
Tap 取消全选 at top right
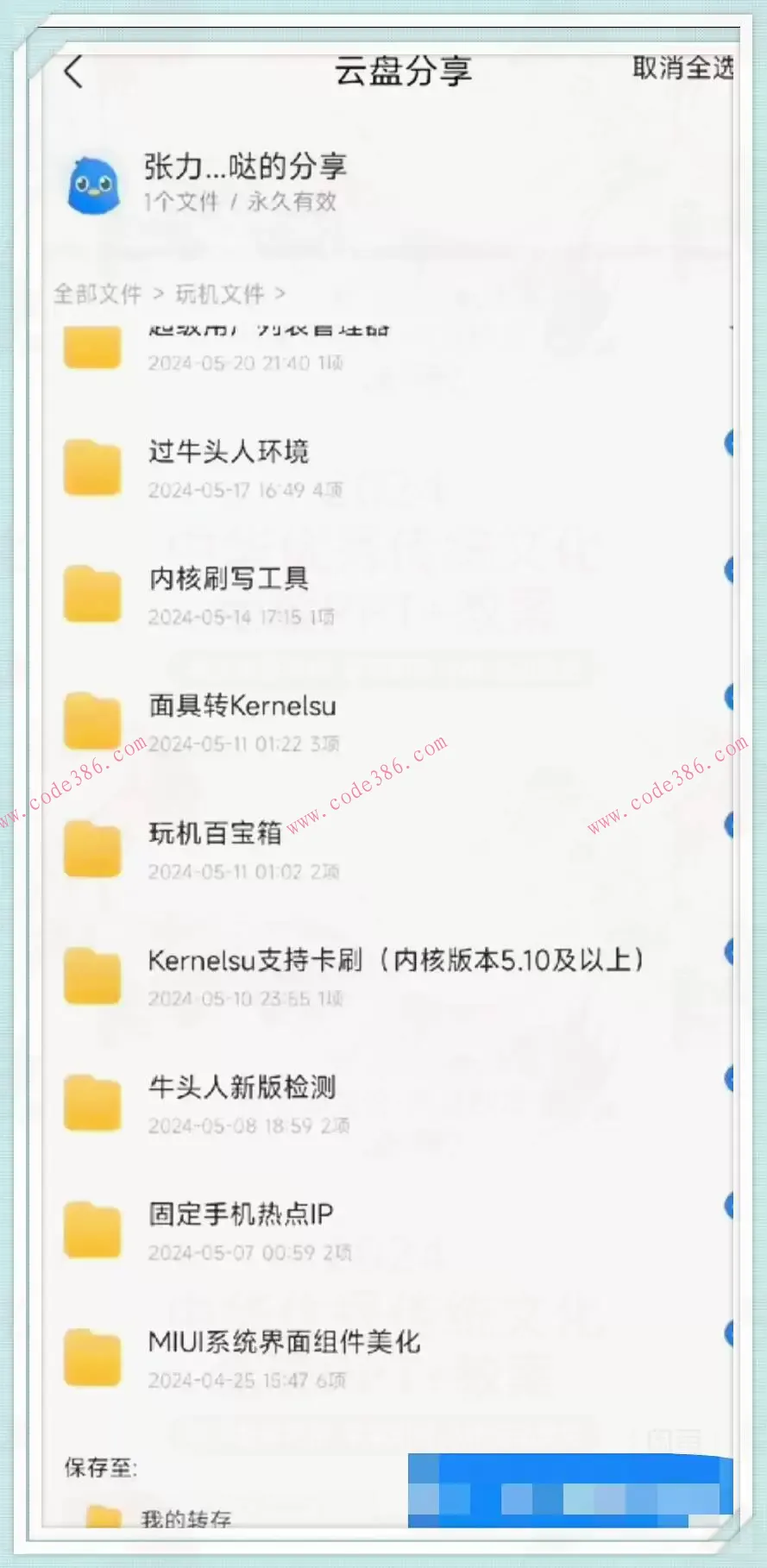click(682, 71)
